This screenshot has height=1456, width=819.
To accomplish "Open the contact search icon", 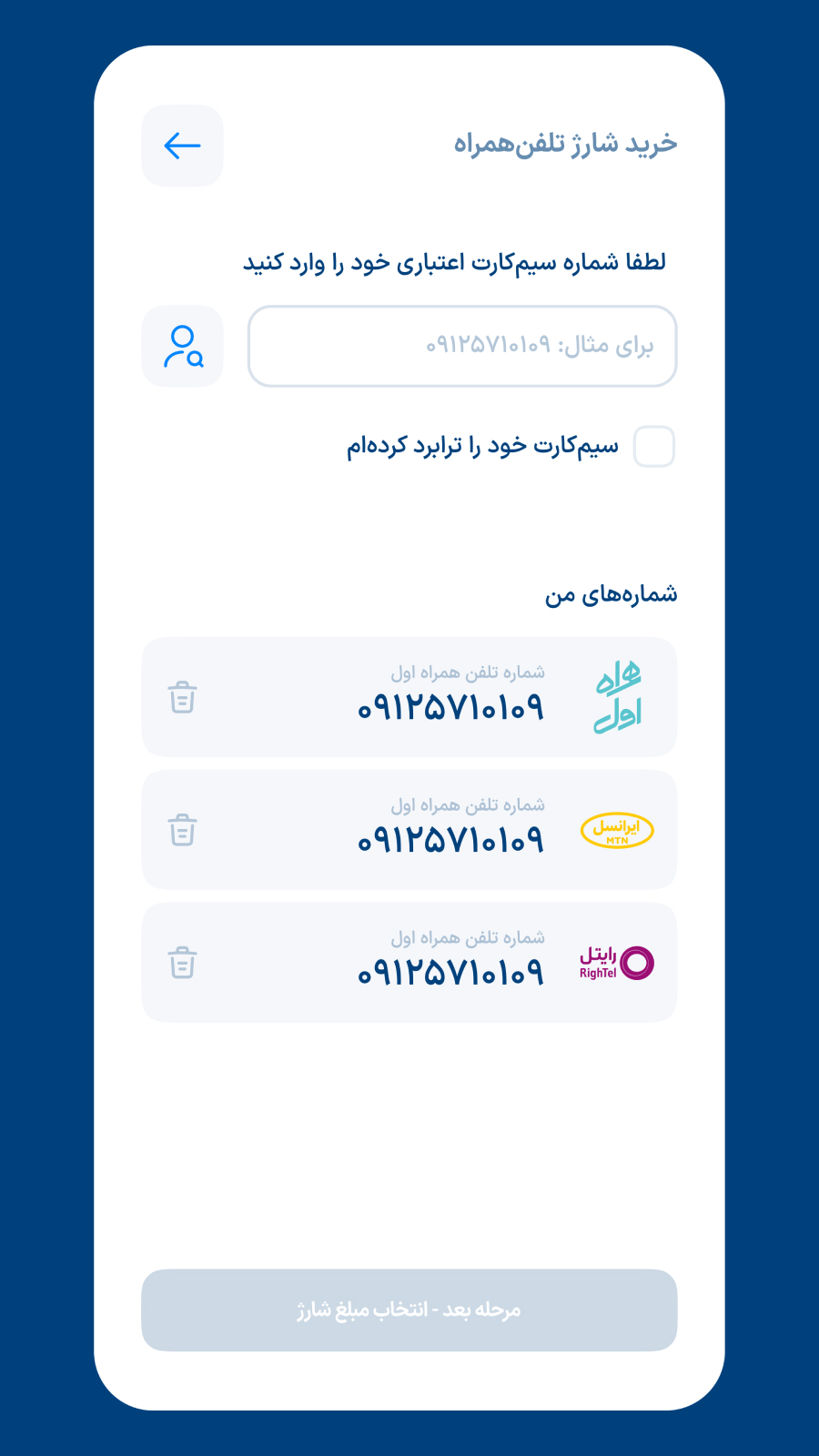I will (x=182, y=346).
